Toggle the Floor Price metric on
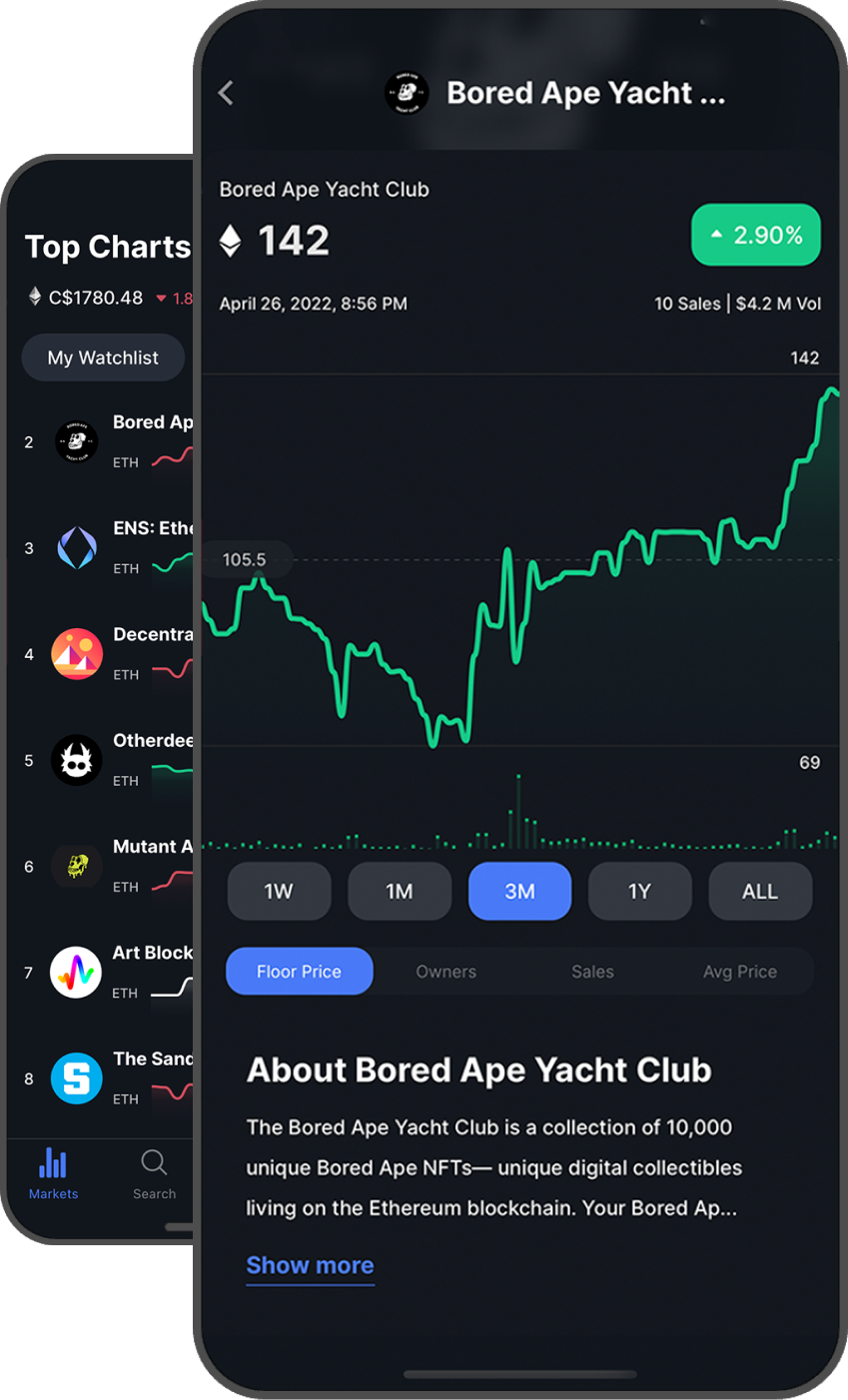The image size is (848, 1400). [299, 971]
